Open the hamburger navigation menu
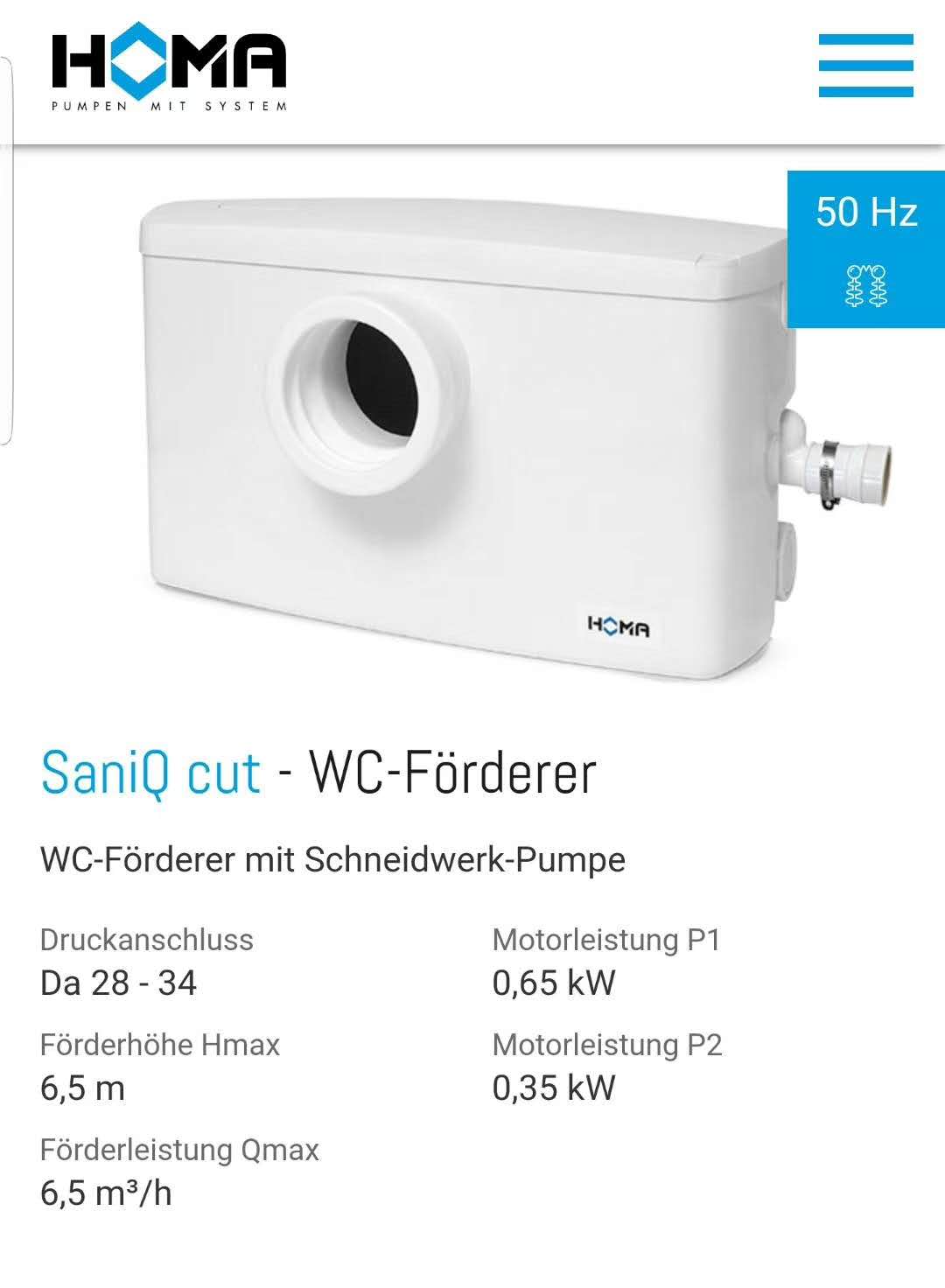945x1288 pixels. [865, 66]
